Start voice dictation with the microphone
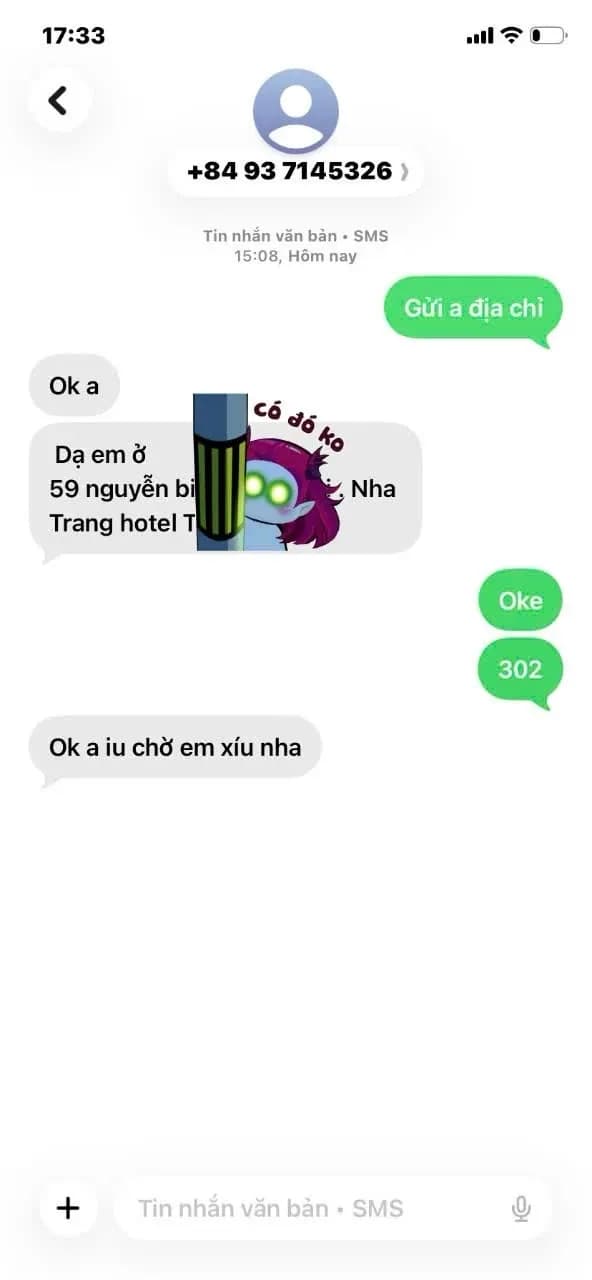 tap(521, 1209)
